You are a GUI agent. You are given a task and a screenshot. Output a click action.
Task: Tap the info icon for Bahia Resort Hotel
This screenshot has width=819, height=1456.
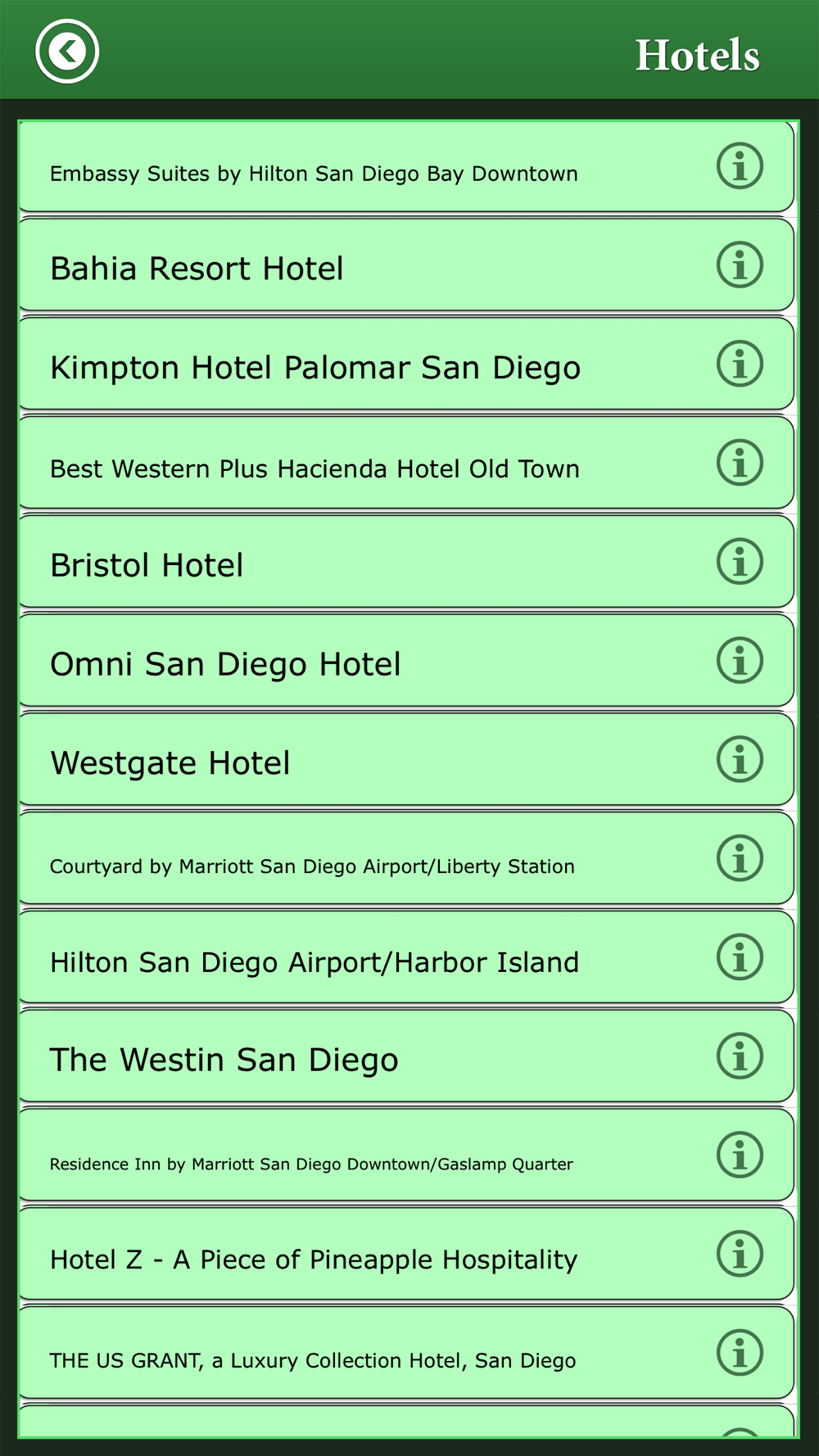tap(740, 265)
